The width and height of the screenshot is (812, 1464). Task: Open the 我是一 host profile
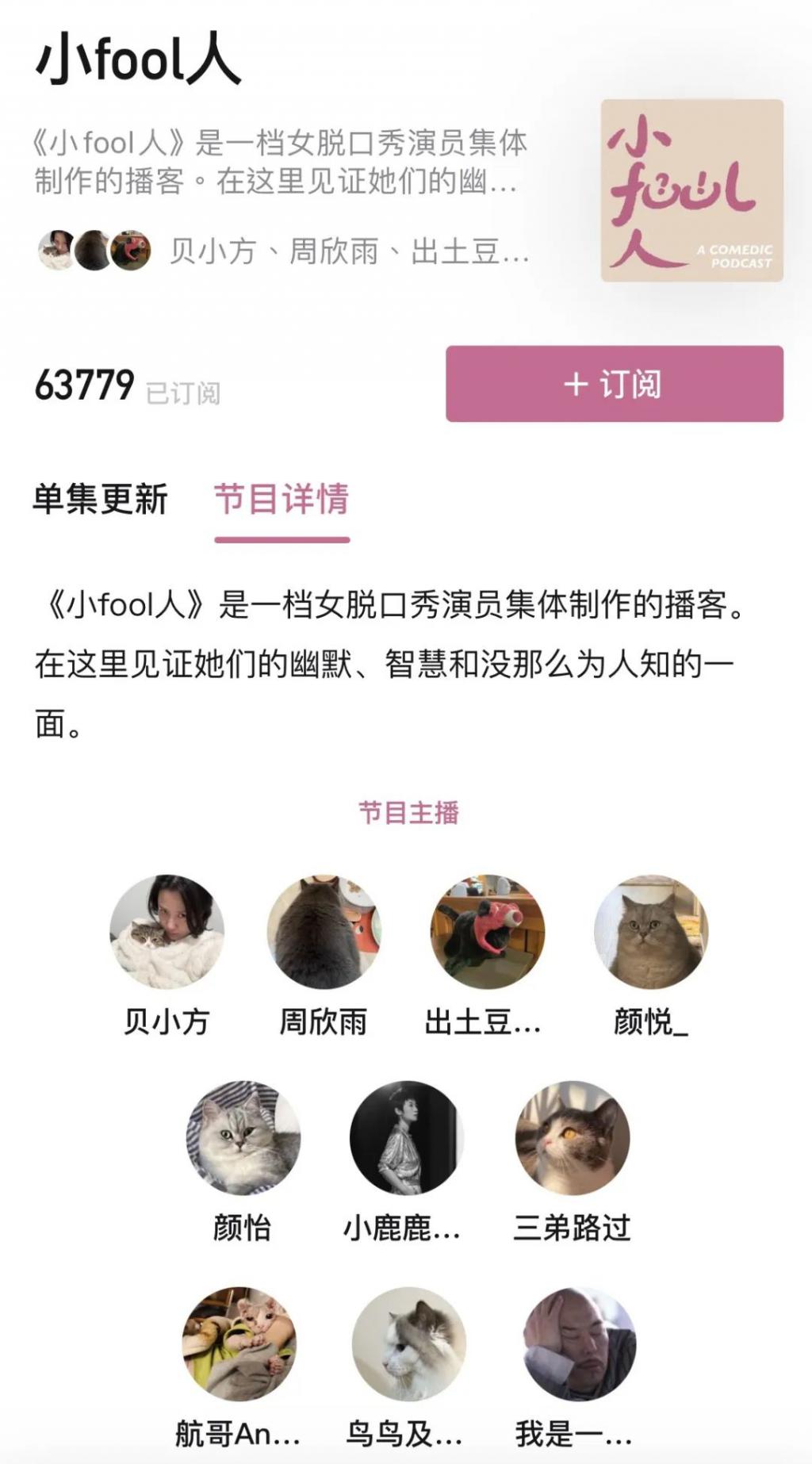[579, 1343]
